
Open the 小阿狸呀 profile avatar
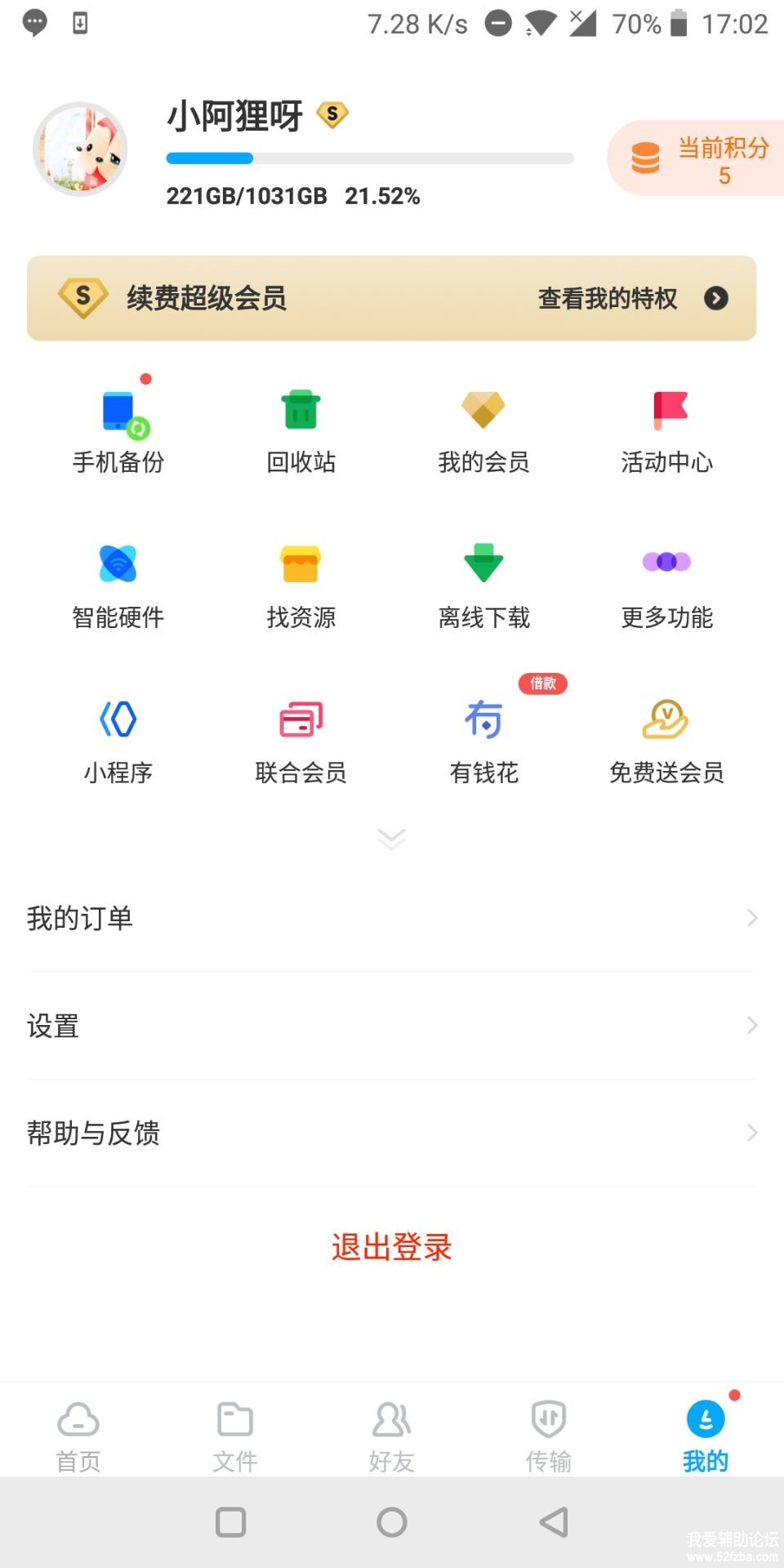click(80, 149)
